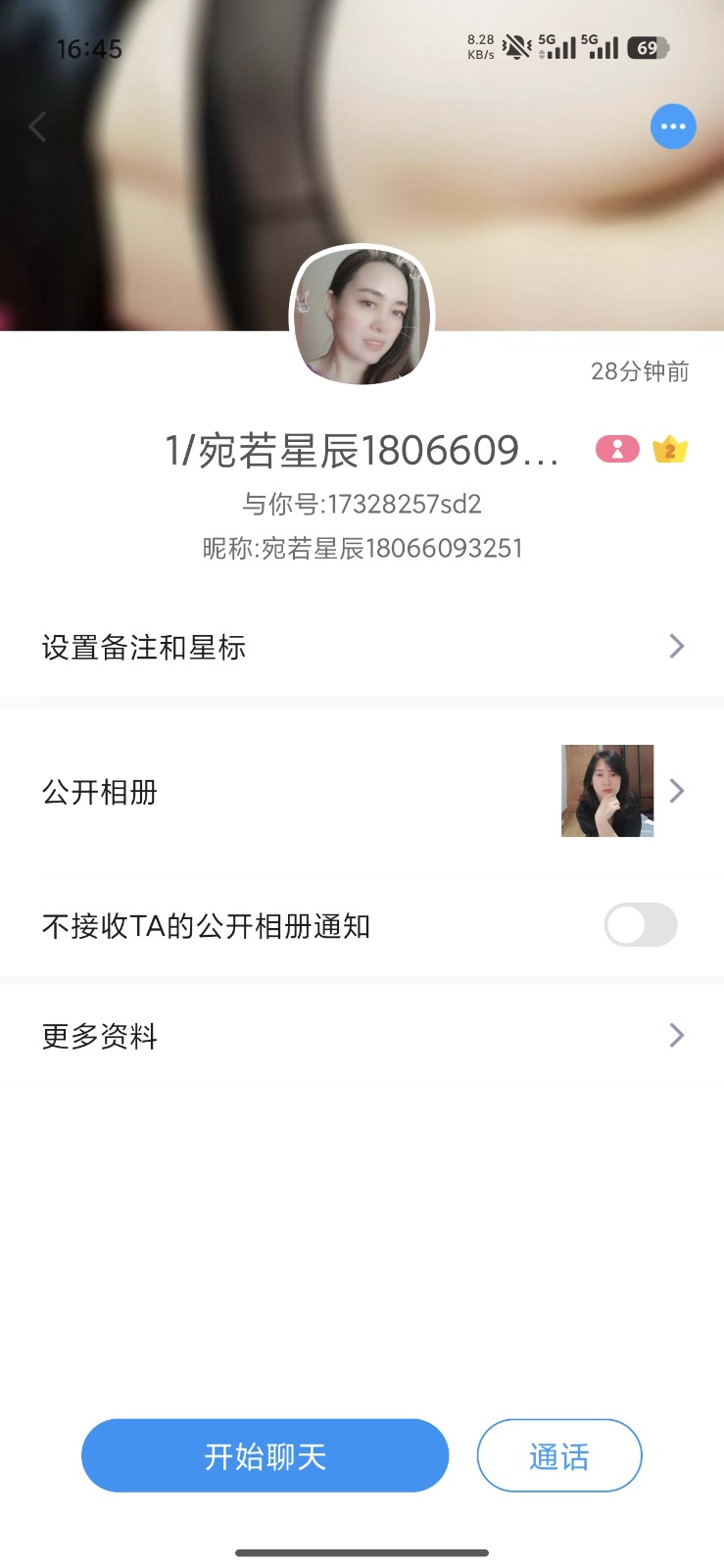Tap the 69 battery indicator

coord(648,47)
